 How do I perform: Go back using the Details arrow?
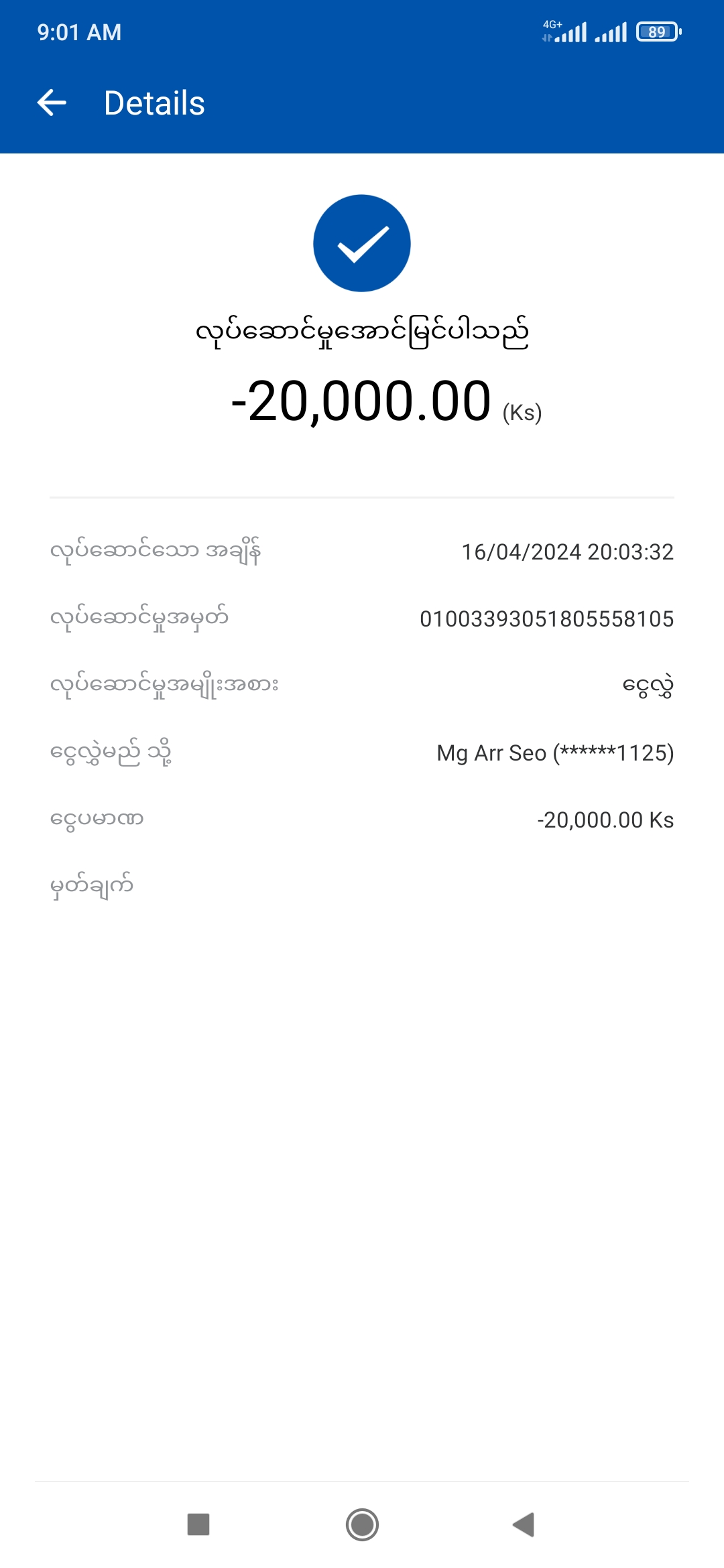pos(52,103)
